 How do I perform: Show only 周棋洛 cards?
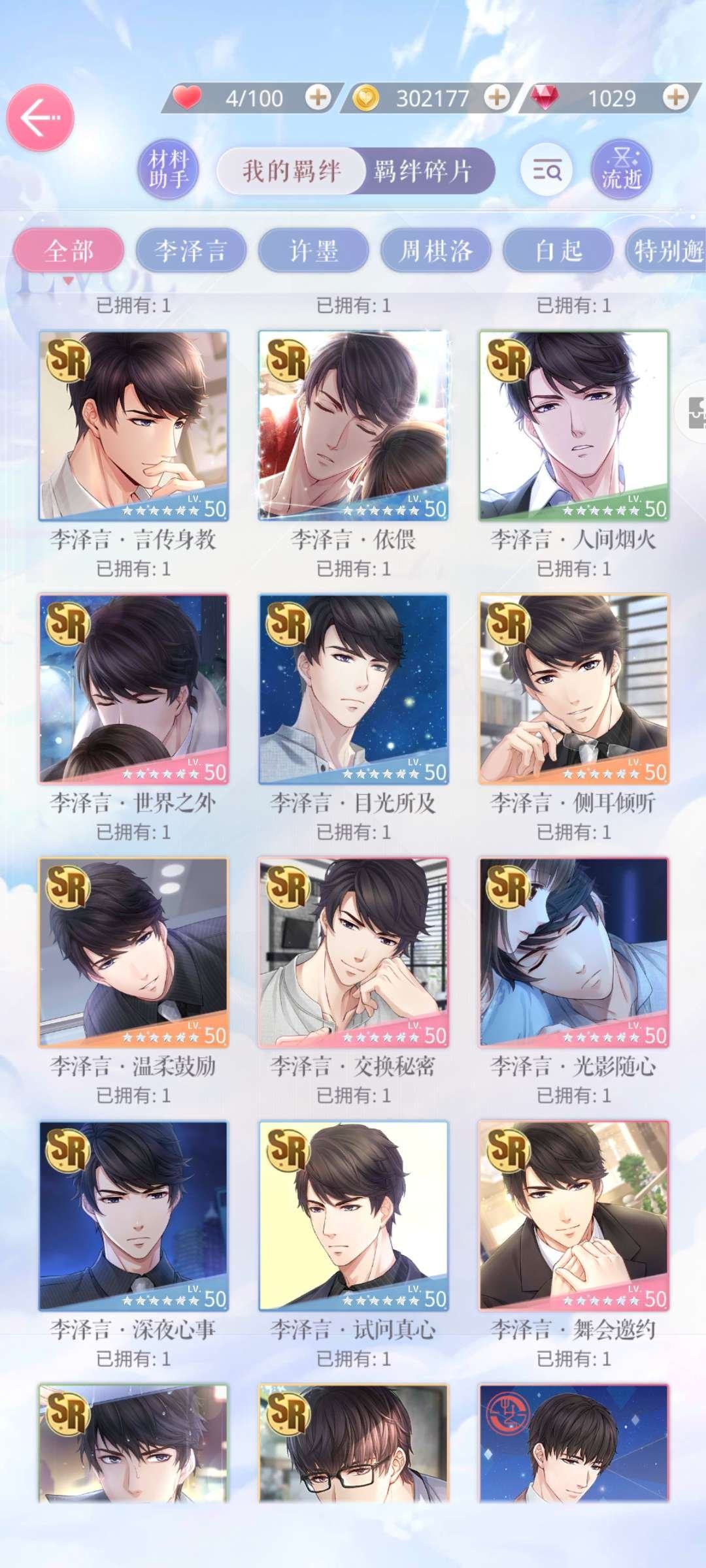point(435,251)
